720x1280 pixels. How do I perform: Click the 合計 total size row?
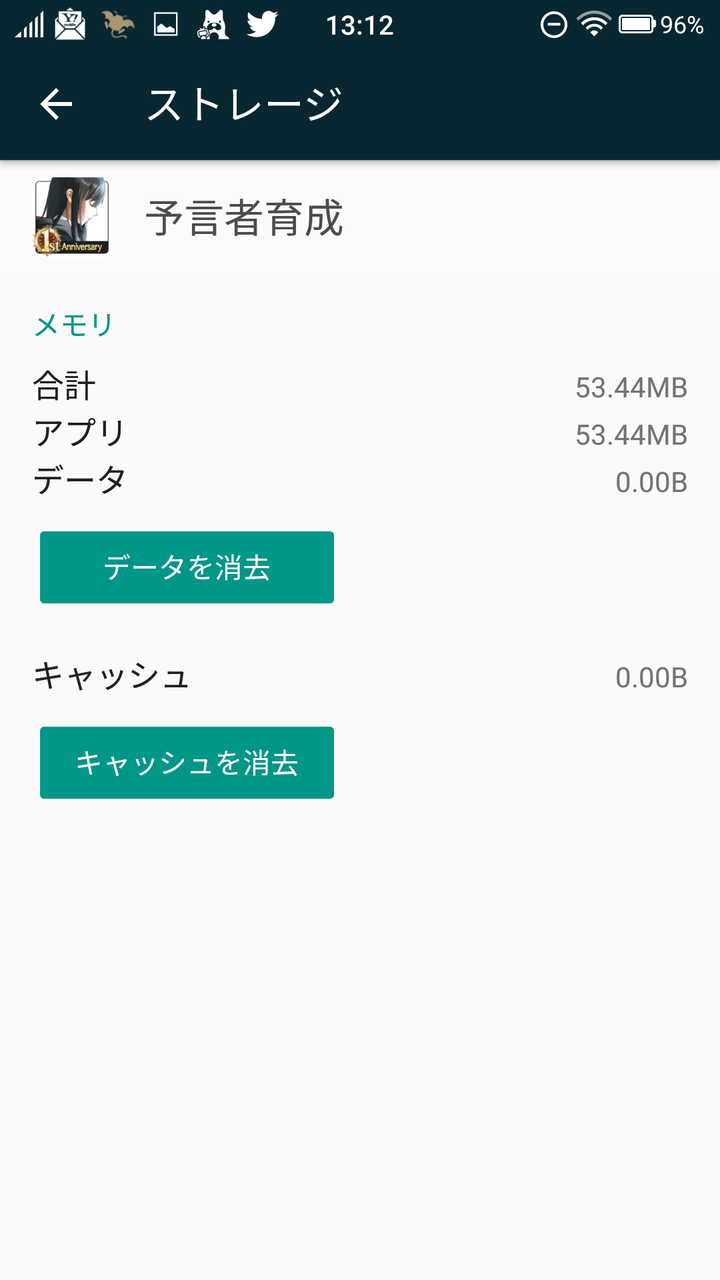(63, 386)
